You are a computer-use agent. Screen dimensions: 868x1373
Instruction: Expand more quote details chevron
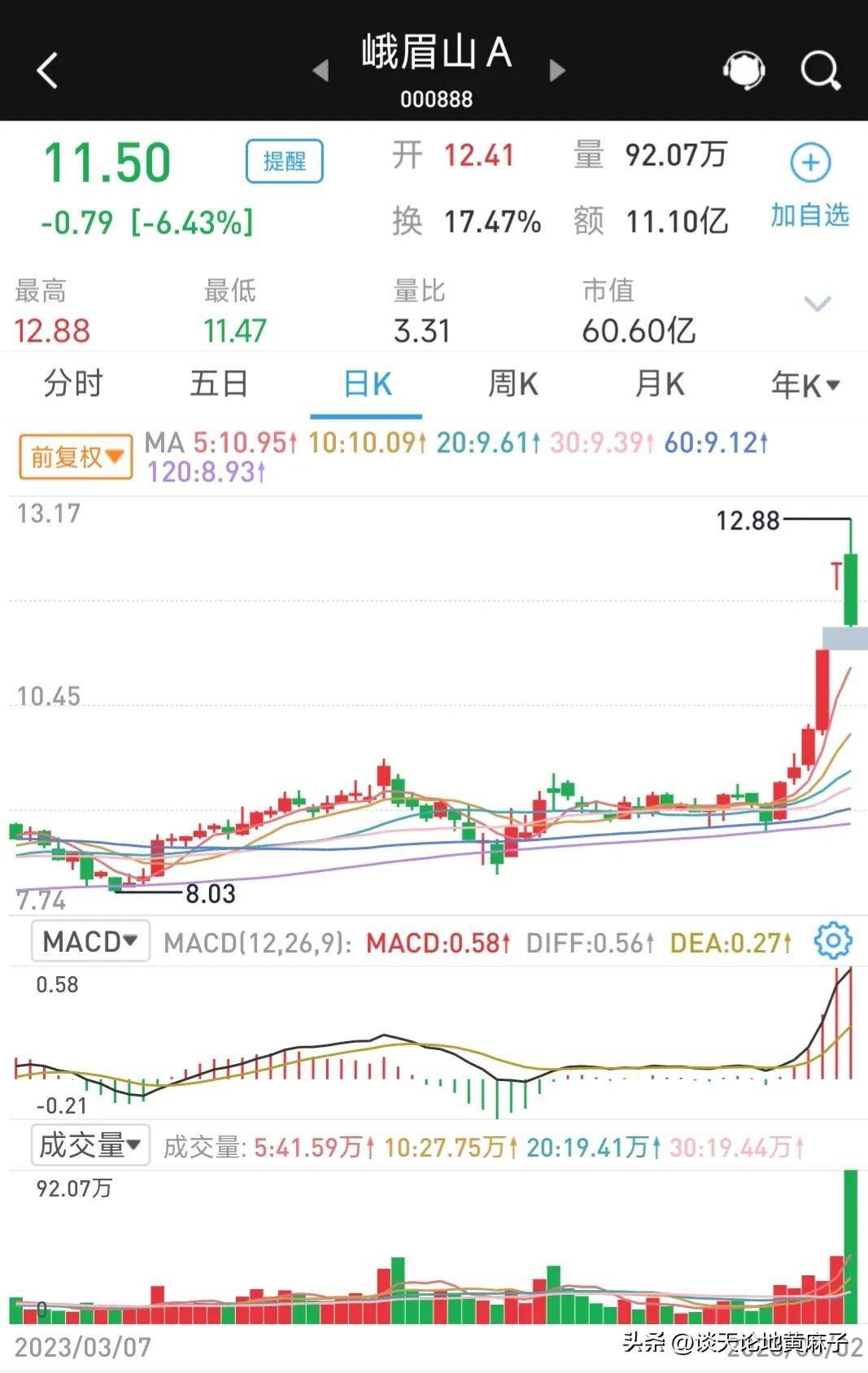817,305
